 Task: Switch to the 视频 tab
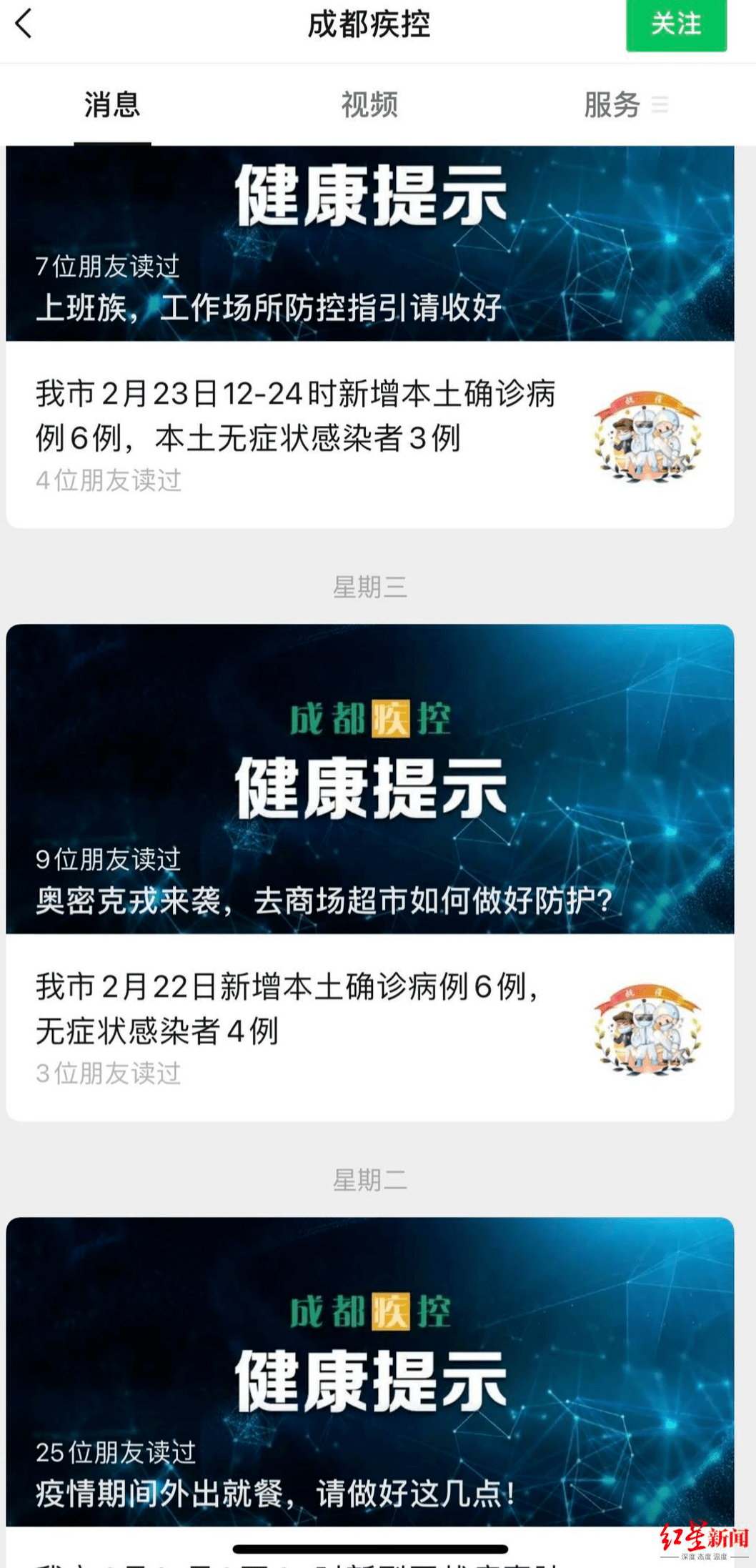[369, 104]
